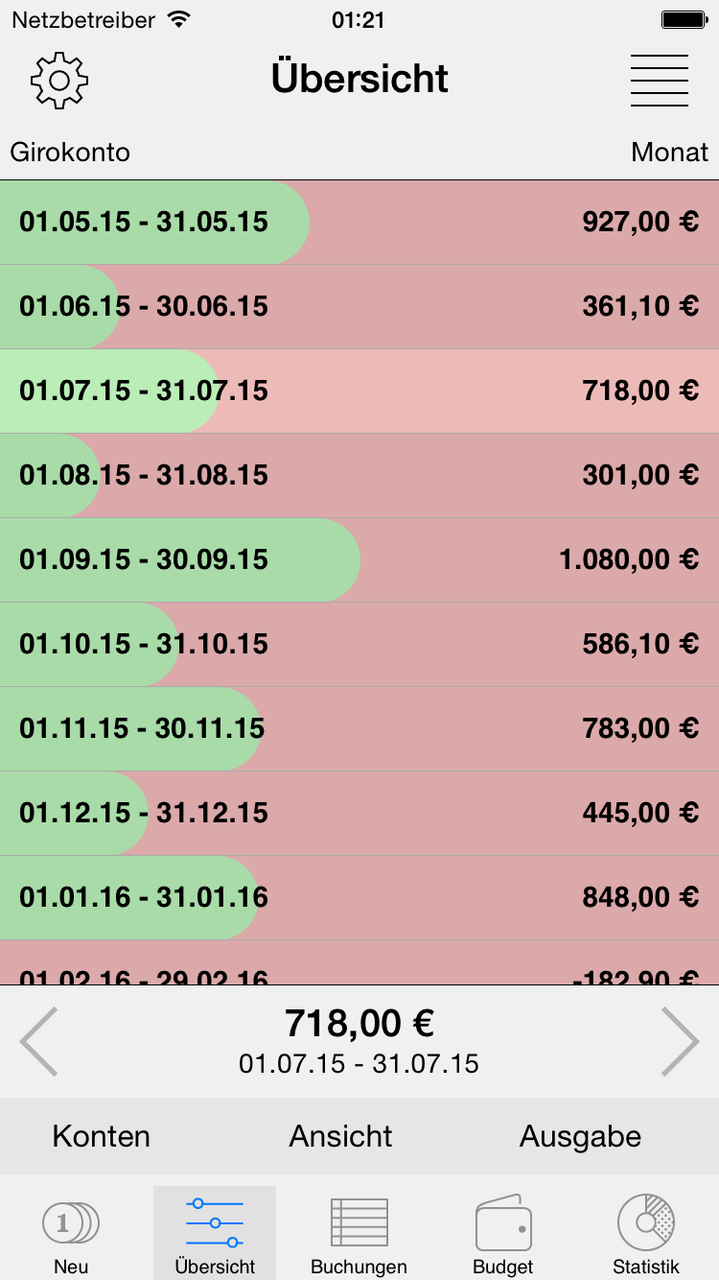
Task: Switch to the Buchungen tab
Action: pyautogui.click(x=359, y=1233)
